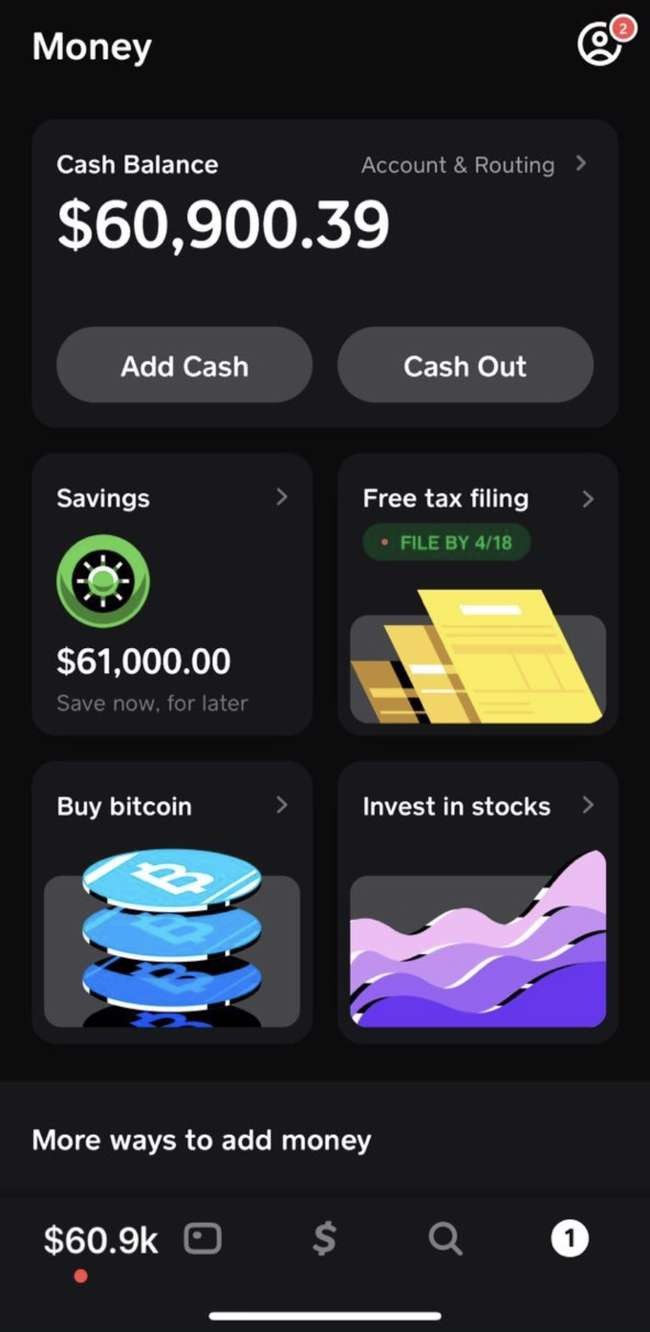Viewport: 650px width, 1332px height.
Task: Open the Free tax filing card
Action: point(478,594)
